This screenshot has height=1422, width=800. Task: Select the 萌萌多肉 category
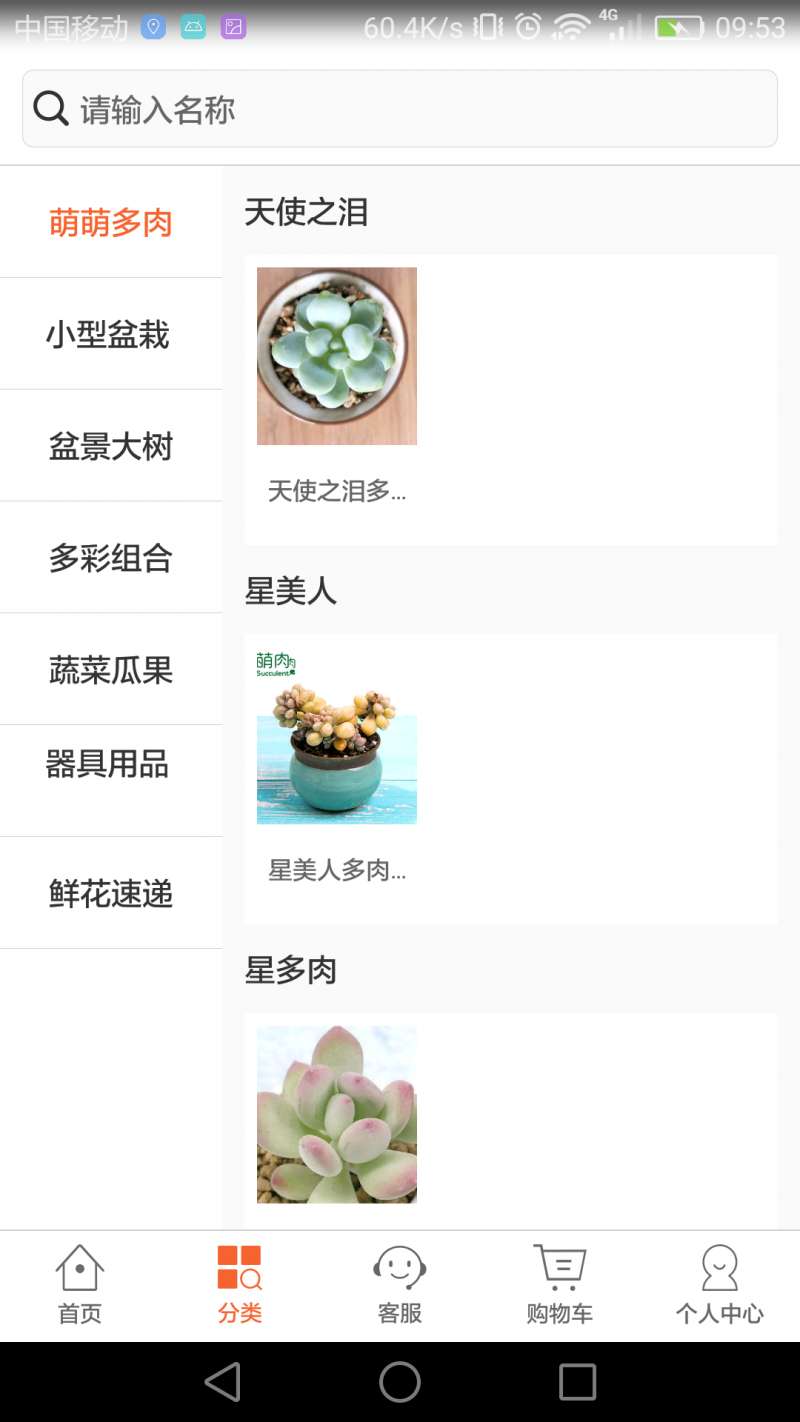coord(111,223)
